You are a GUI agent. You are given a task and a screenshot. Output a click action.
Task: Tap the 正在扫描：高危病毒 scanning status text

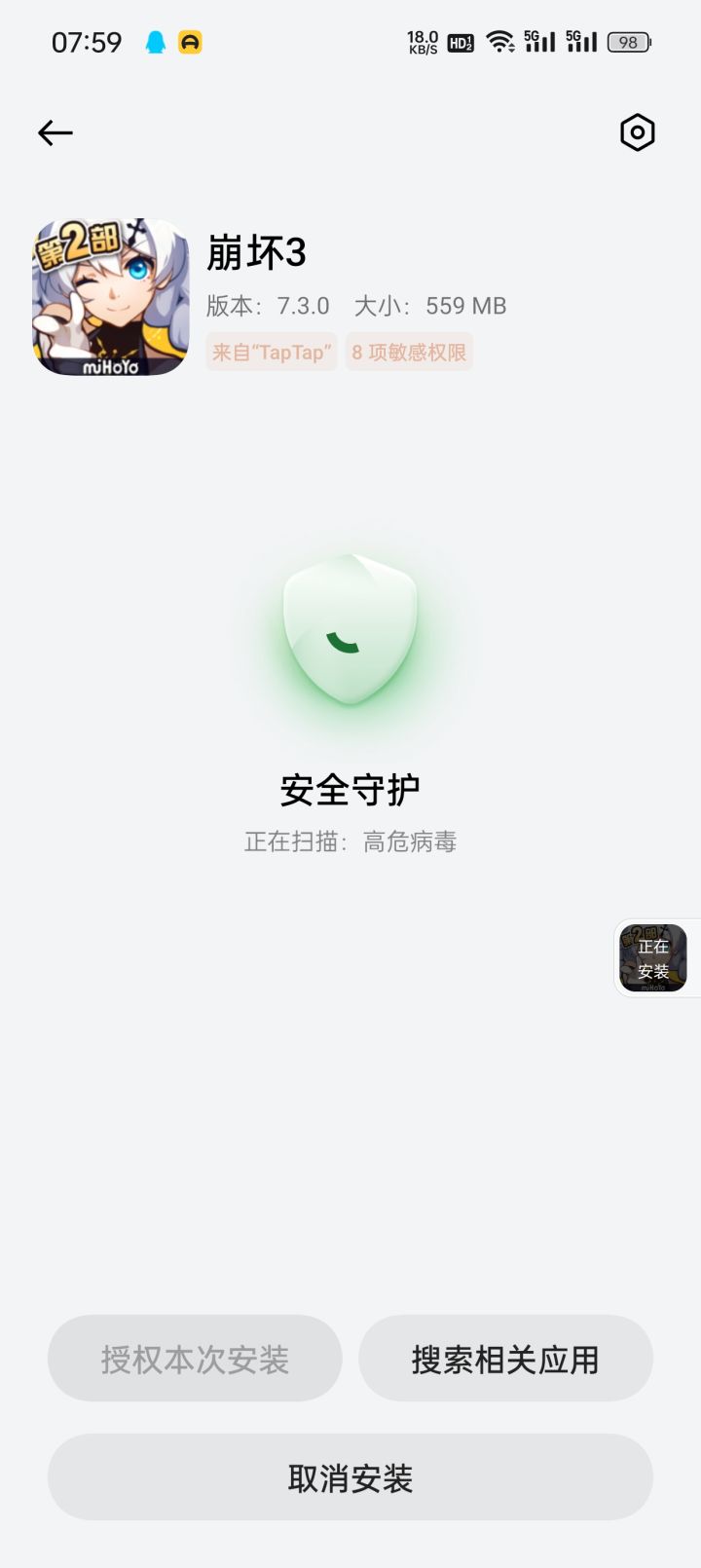coord(350,841)
